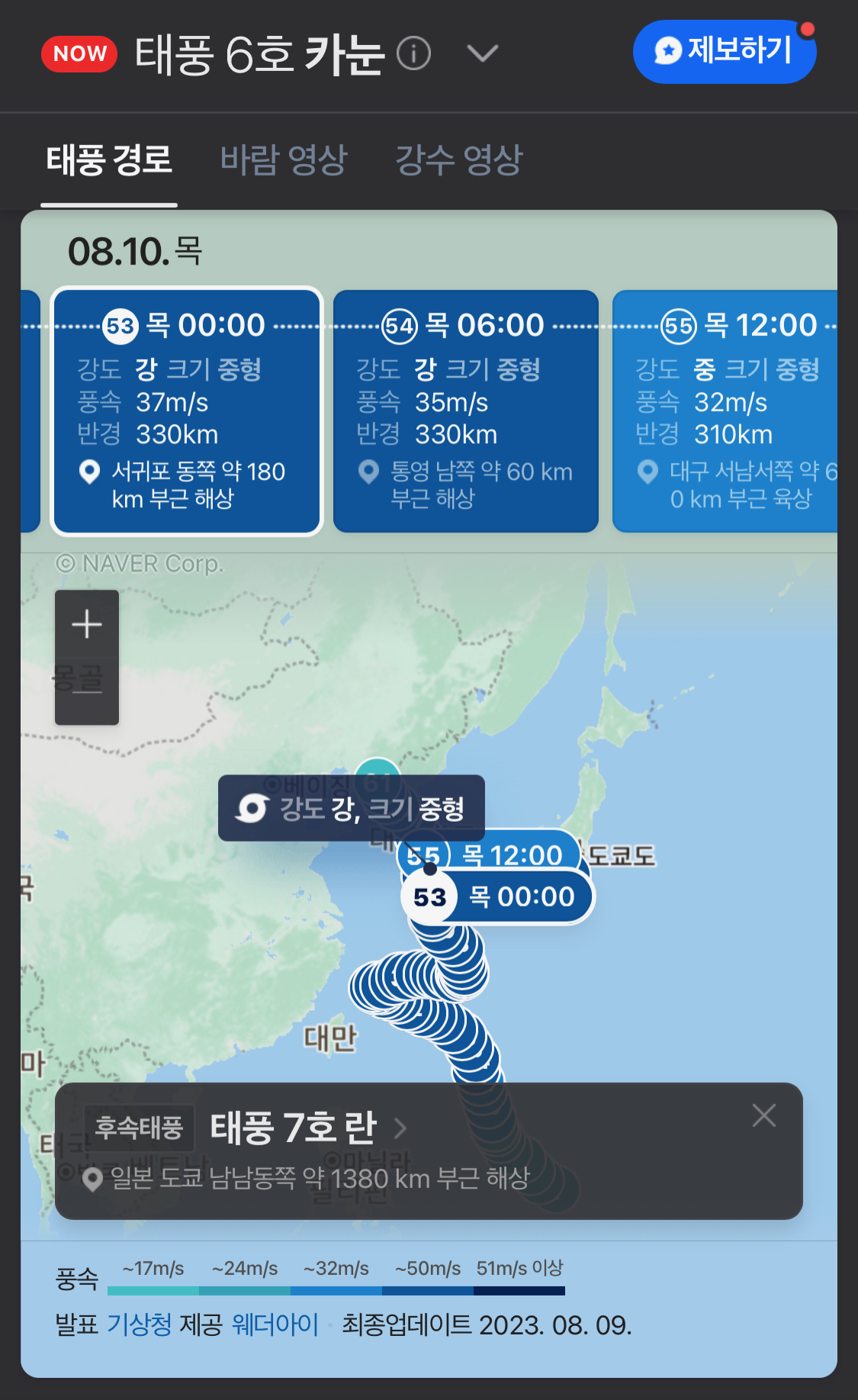Dismiss the 후속태풍 banner
This screenshot has height=1400, width=858.
point(763,1116)
